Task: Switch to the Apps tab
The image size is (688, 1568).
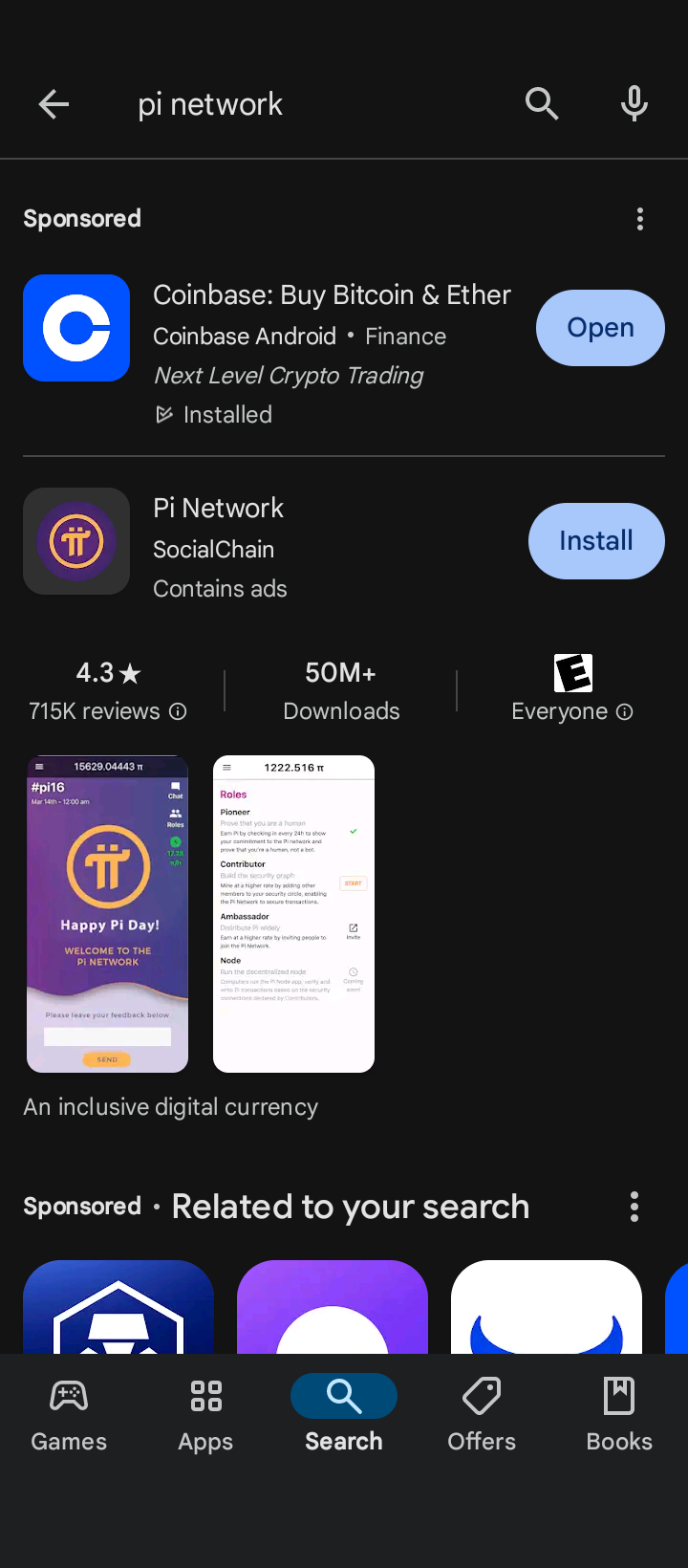Action: click(205, 1415)
